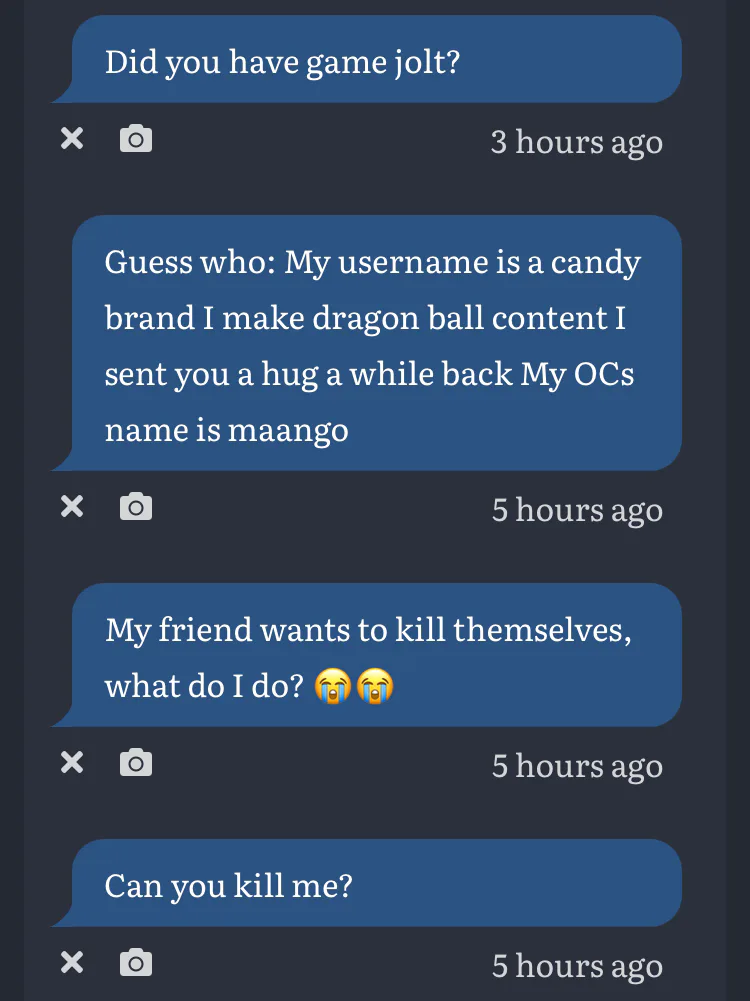Delete the 'Did you have game jolt?' message
Screen dimensions: 750x1001
(72, 138)
